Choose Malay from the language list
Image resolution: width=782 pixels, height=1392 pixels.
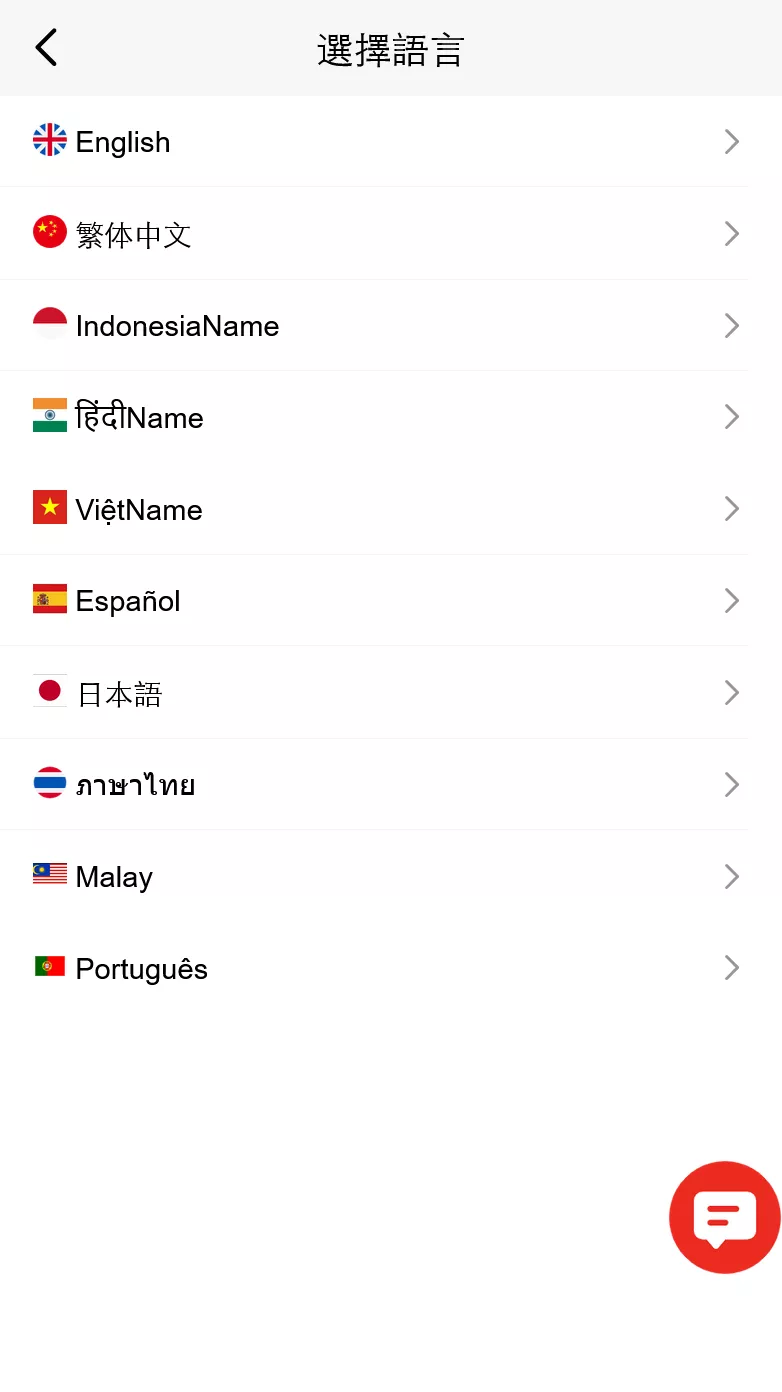pyautogui.click(x=113, y=877)
